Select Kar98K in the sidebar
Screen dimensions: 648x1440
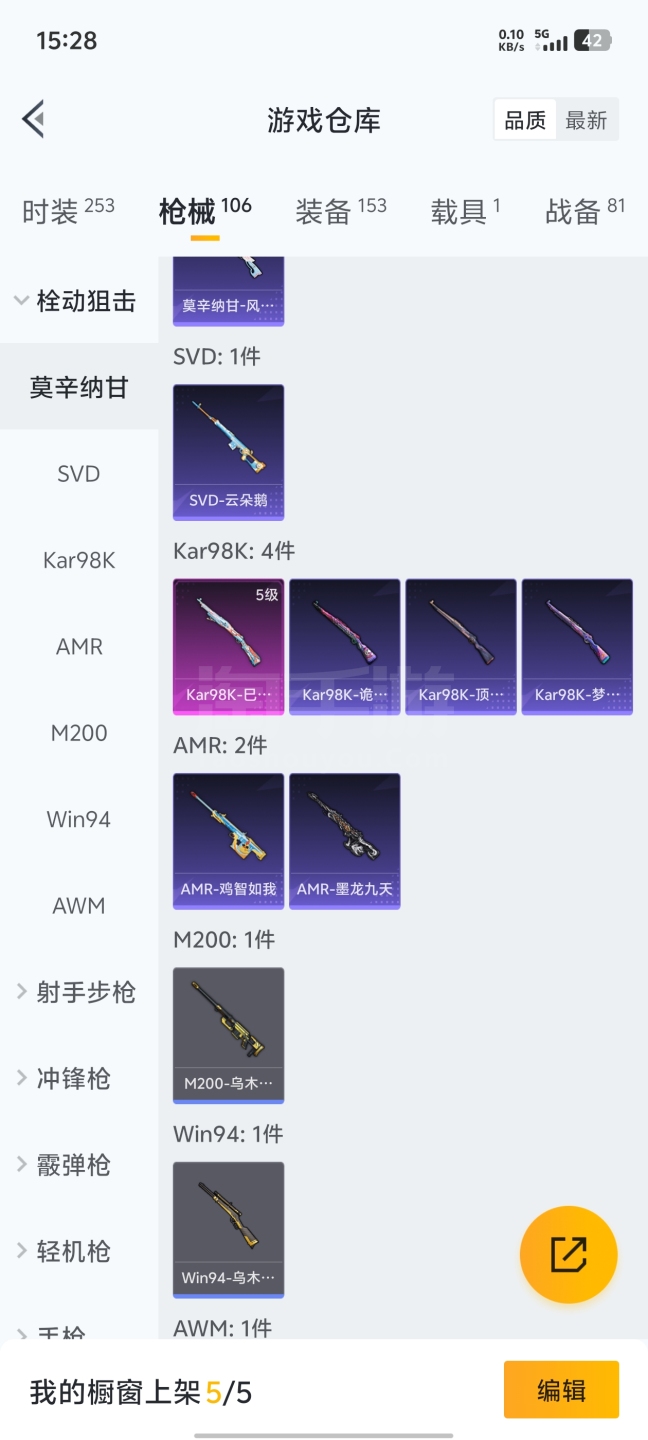pos(79,560)
